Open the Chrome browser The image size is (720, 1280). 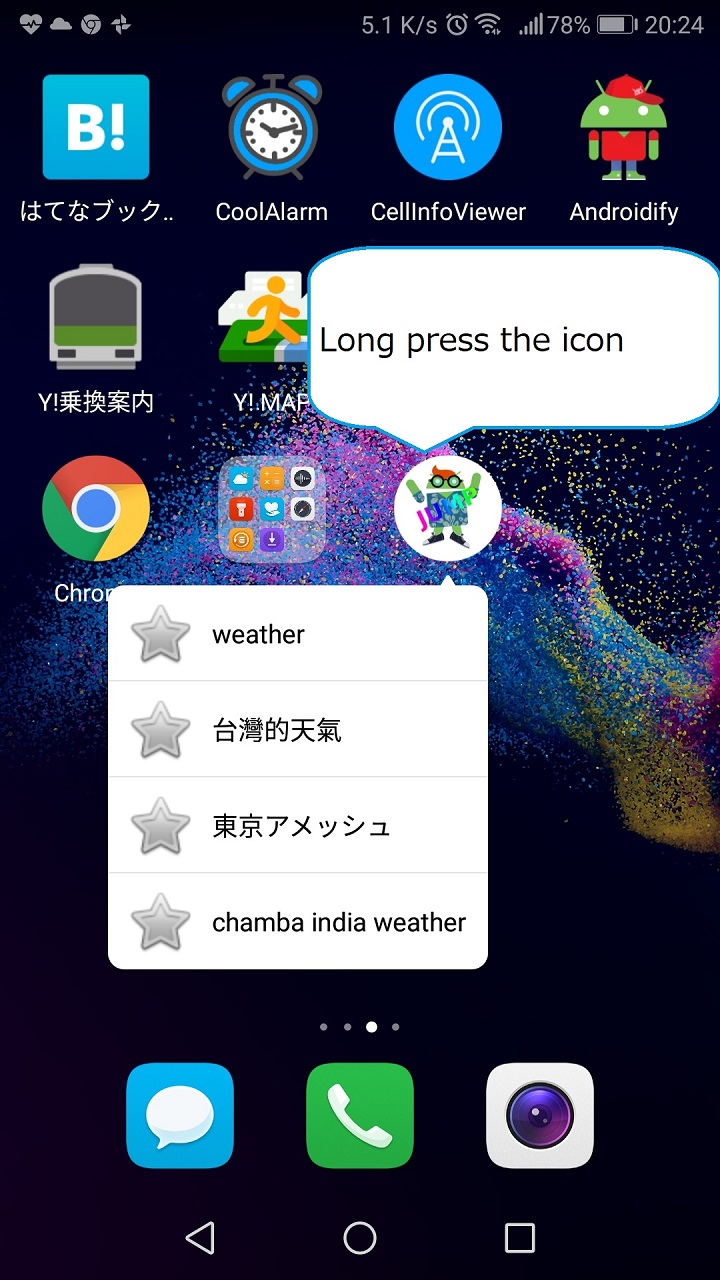[95, 508]
